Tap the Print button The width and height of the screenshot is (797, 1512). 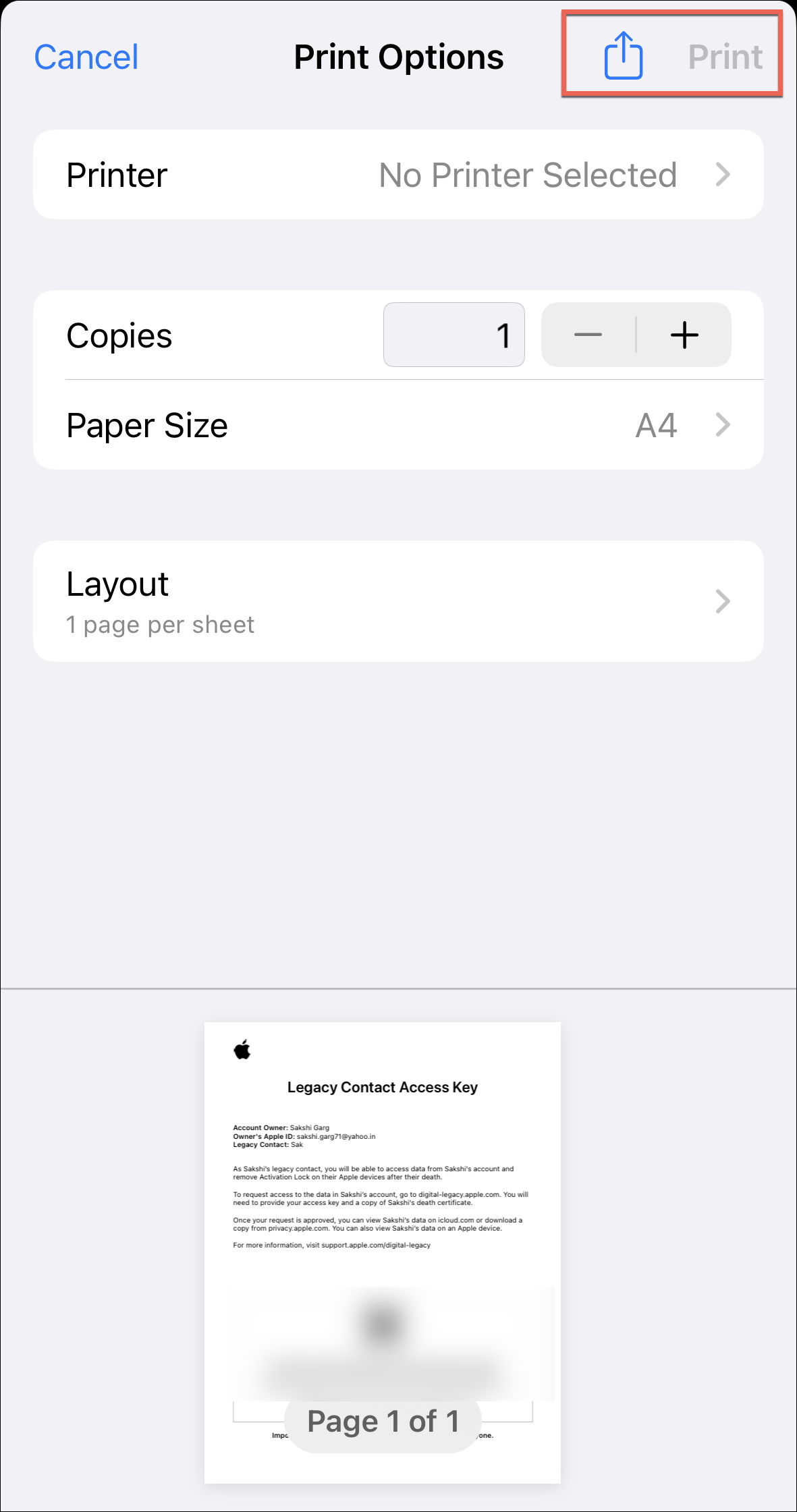(x=725, y=57)
